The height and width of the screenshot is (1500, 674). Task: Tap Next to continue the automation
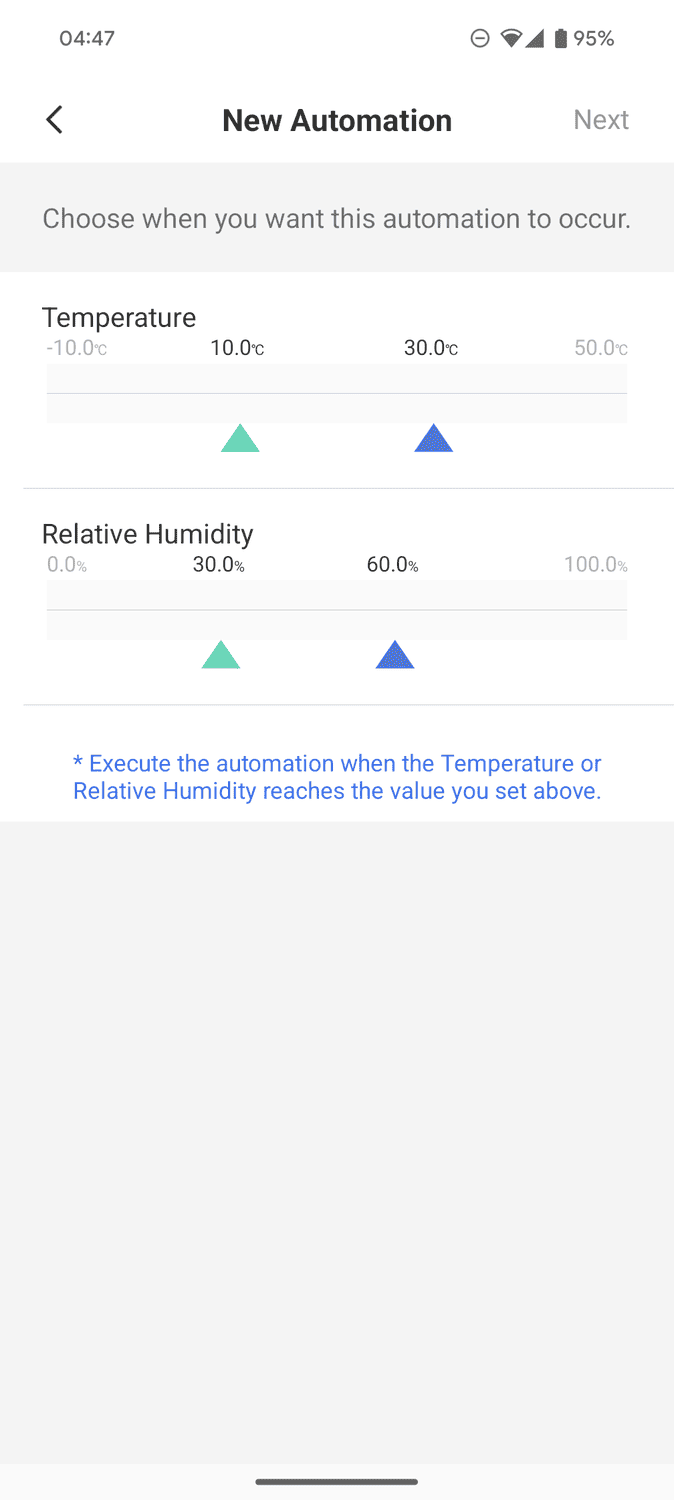[600, 120]
